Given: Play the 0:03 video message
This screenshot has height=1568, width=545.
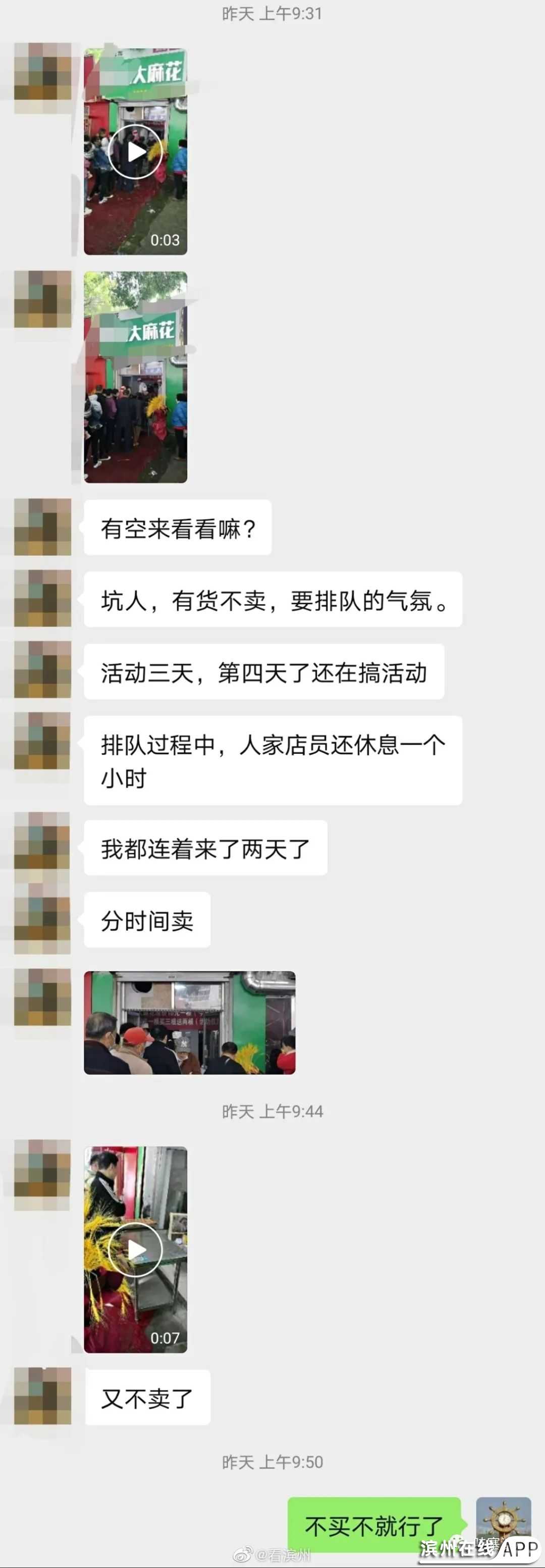Looking at the screenshot, I should click(x=135, y=151).
